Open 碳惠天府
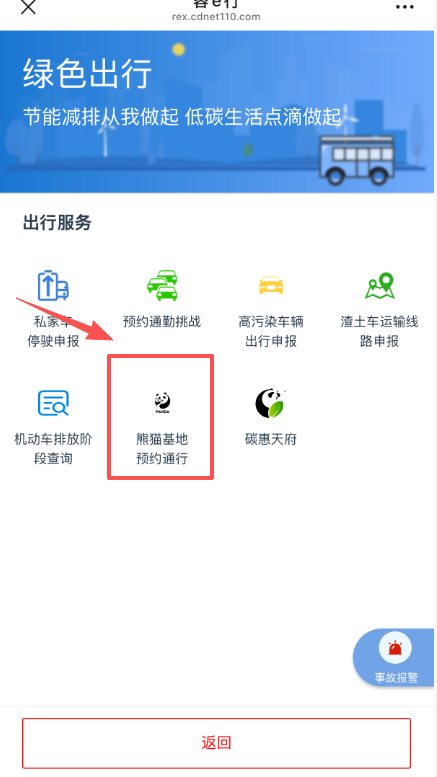Screen dimensions: 437x777 pyautogui.click(x=271, y=417)
